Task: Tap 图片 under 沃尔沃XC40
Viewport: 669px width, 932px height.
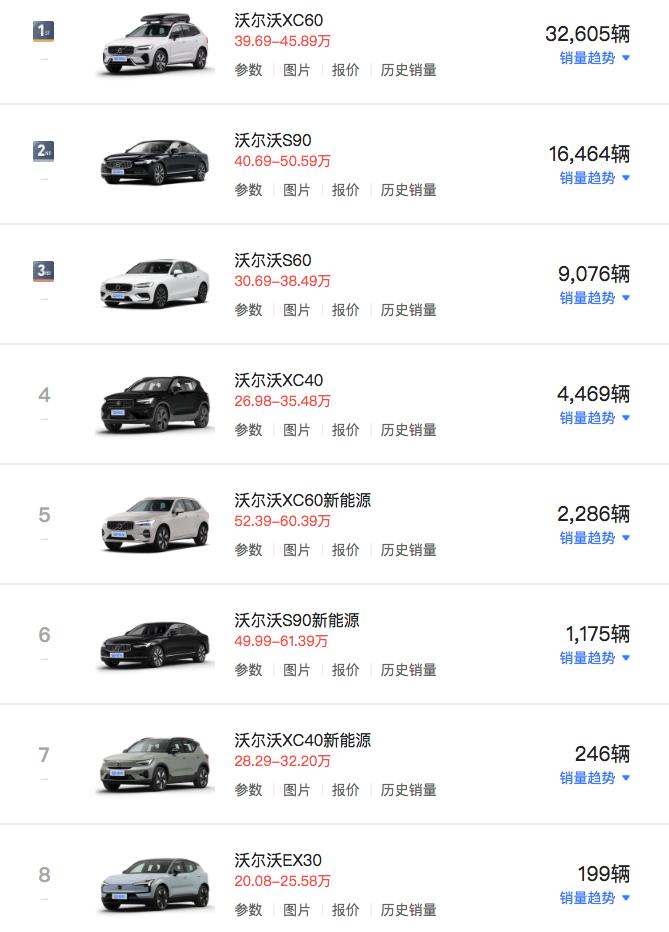Action: click(x=296, y=430)
